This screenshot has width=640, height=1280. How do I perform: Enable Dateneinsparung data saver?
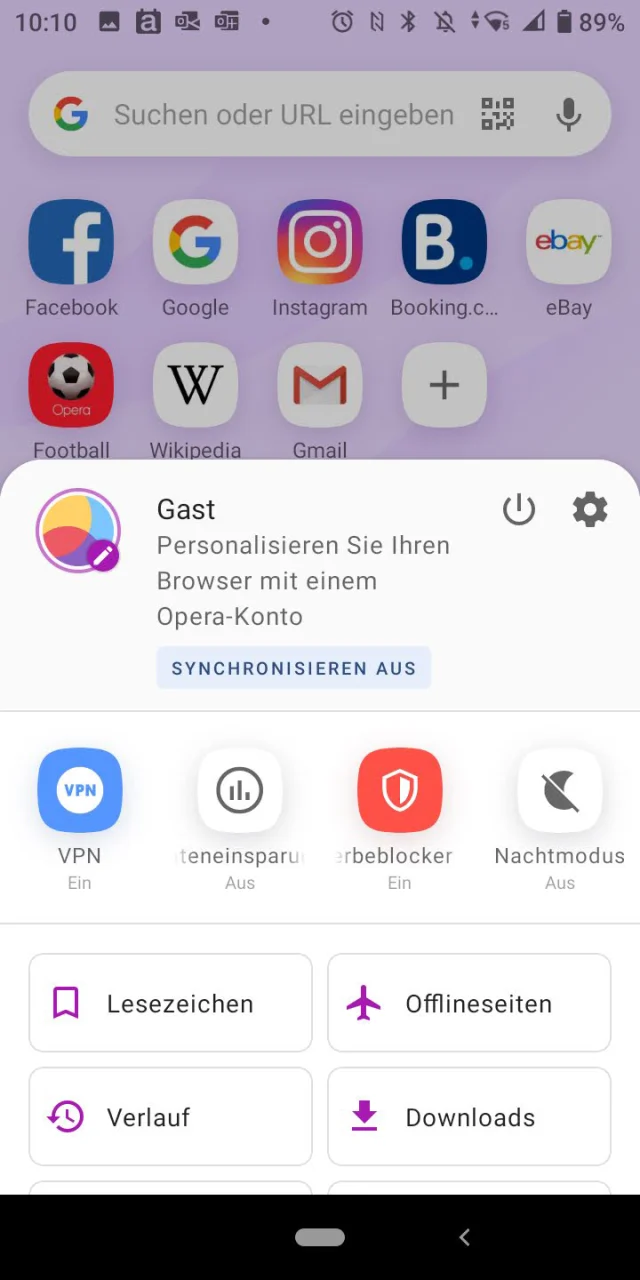(240, 790)
